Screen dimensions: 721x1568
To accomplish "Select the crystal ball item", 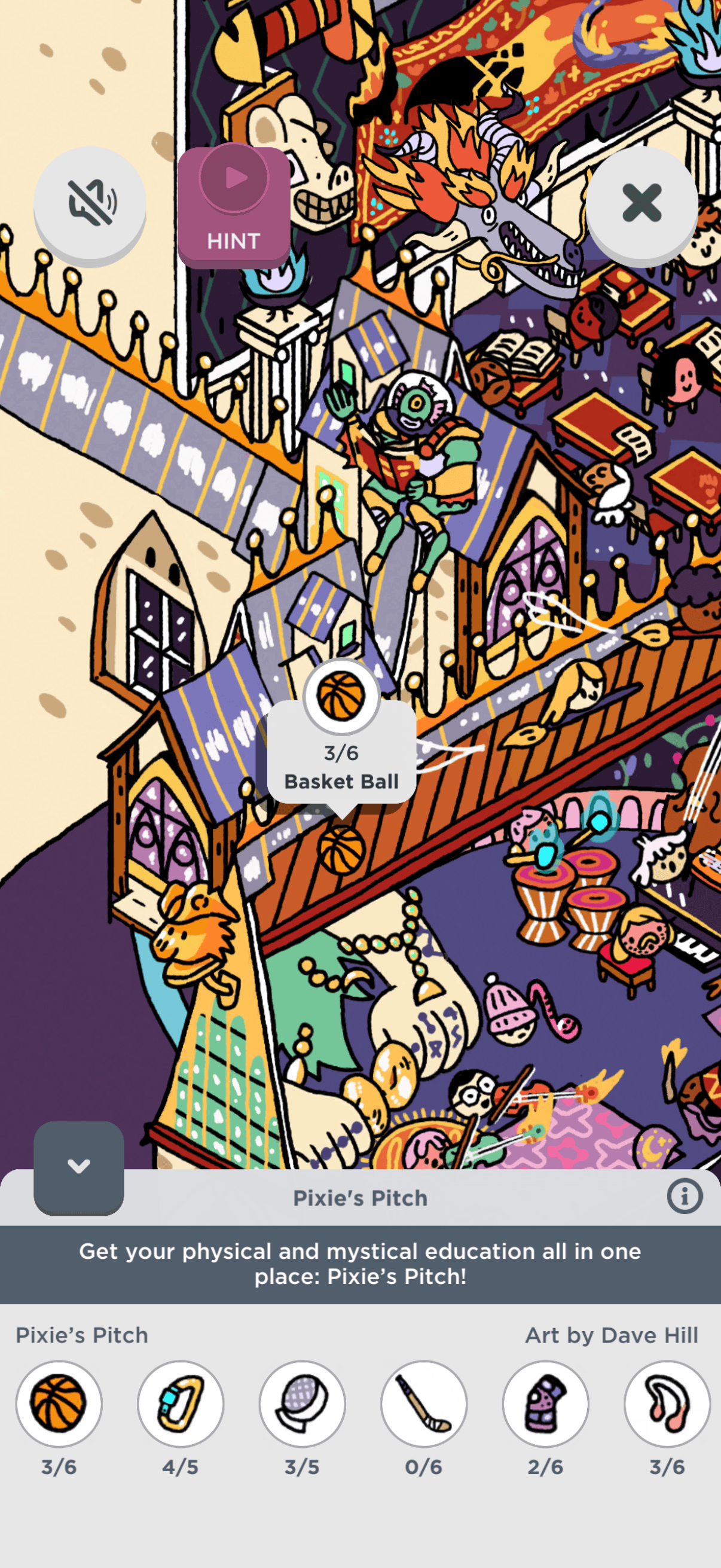I will click(x=302, y=1402).
